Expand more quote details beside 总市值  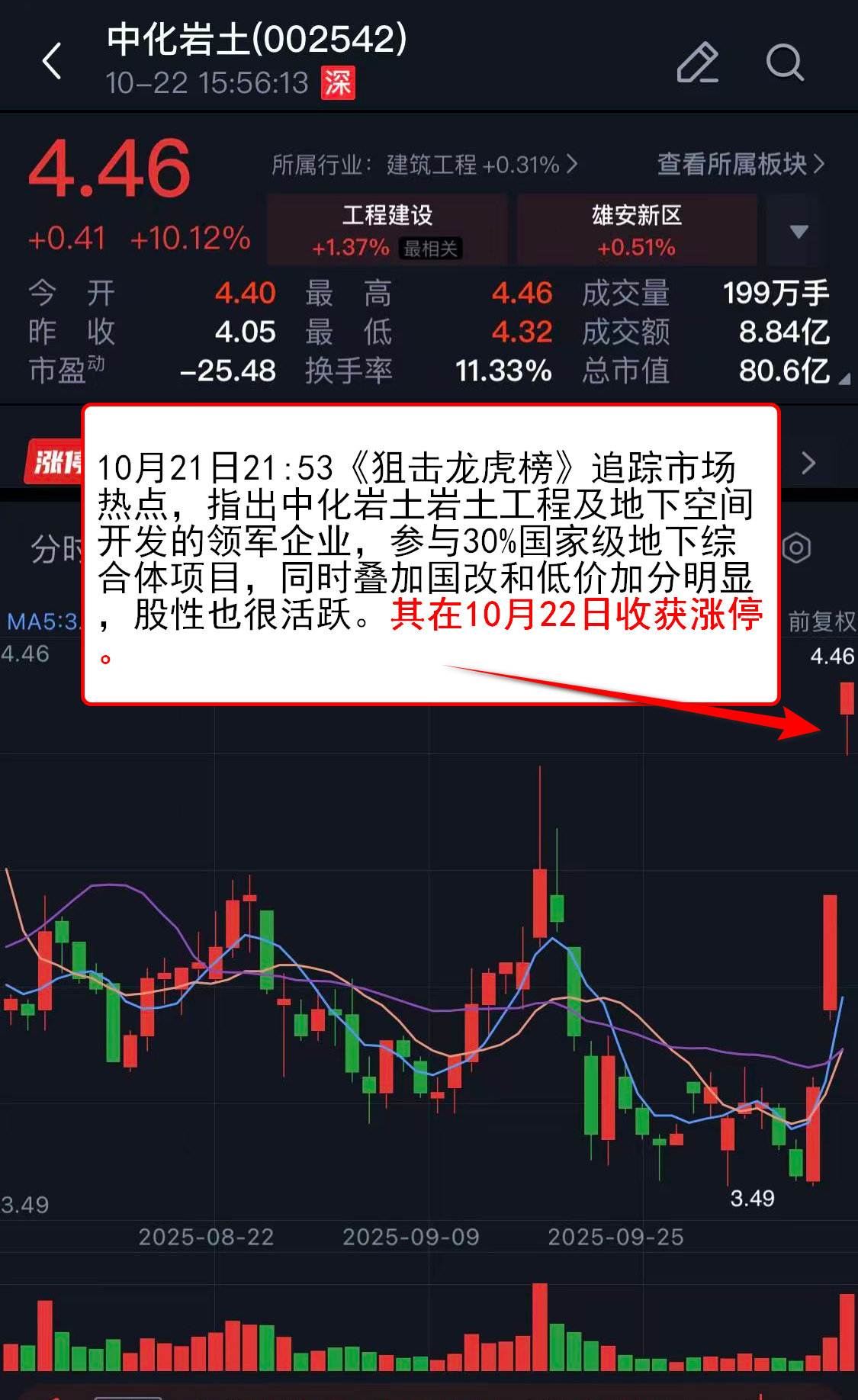tap(844, 379)
